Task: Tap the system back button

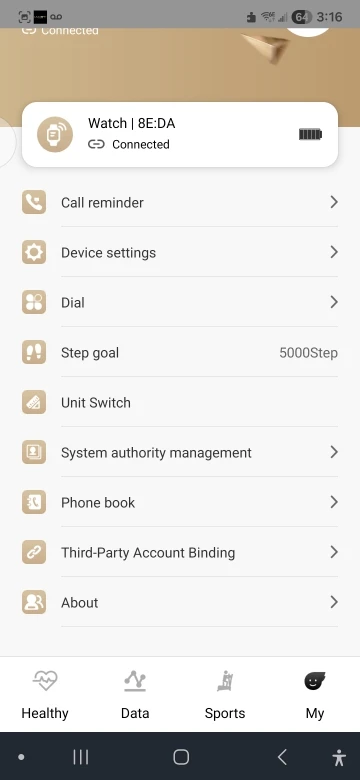Action: [282, 757]
